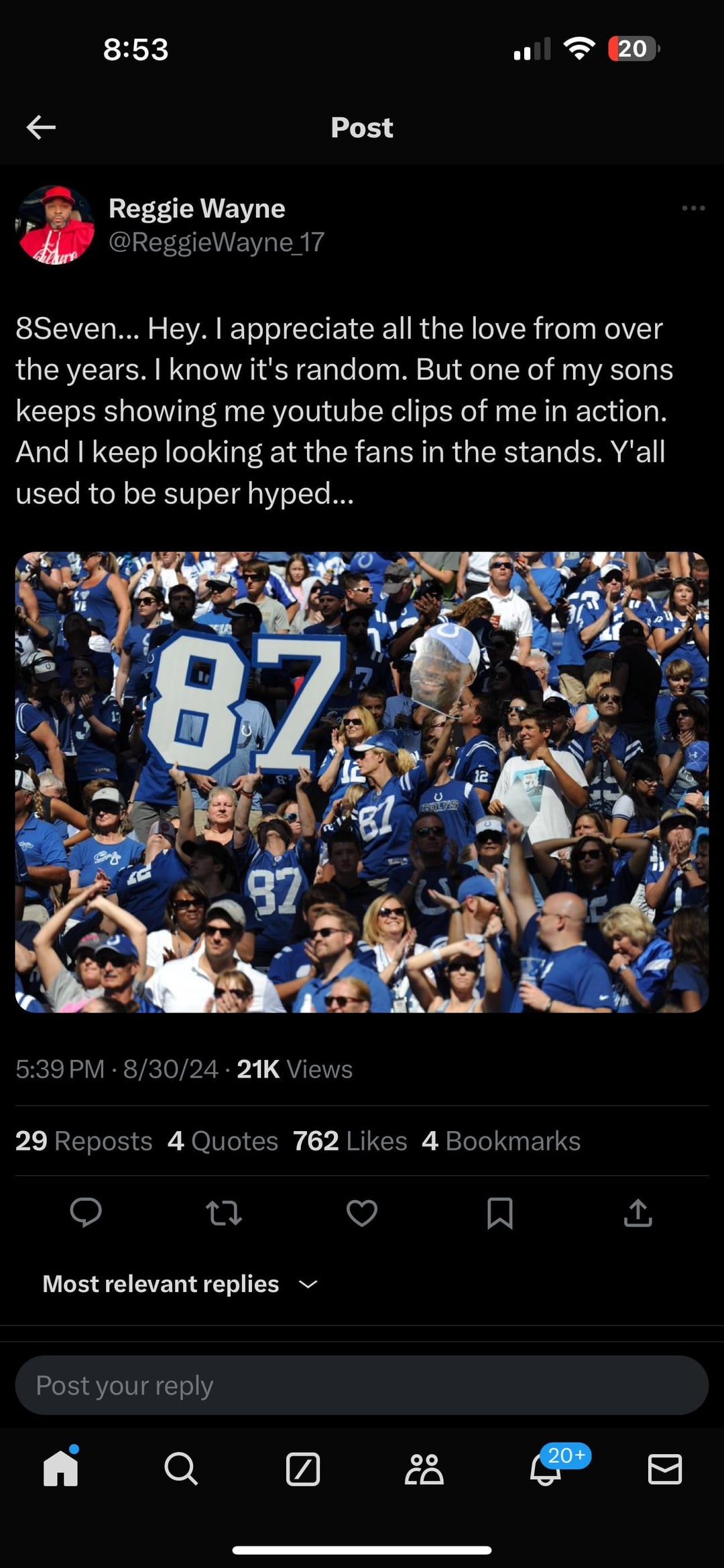View the 4 Quotes
The height and width of the screenshot is (1568, 724).
click(223, 1141)
